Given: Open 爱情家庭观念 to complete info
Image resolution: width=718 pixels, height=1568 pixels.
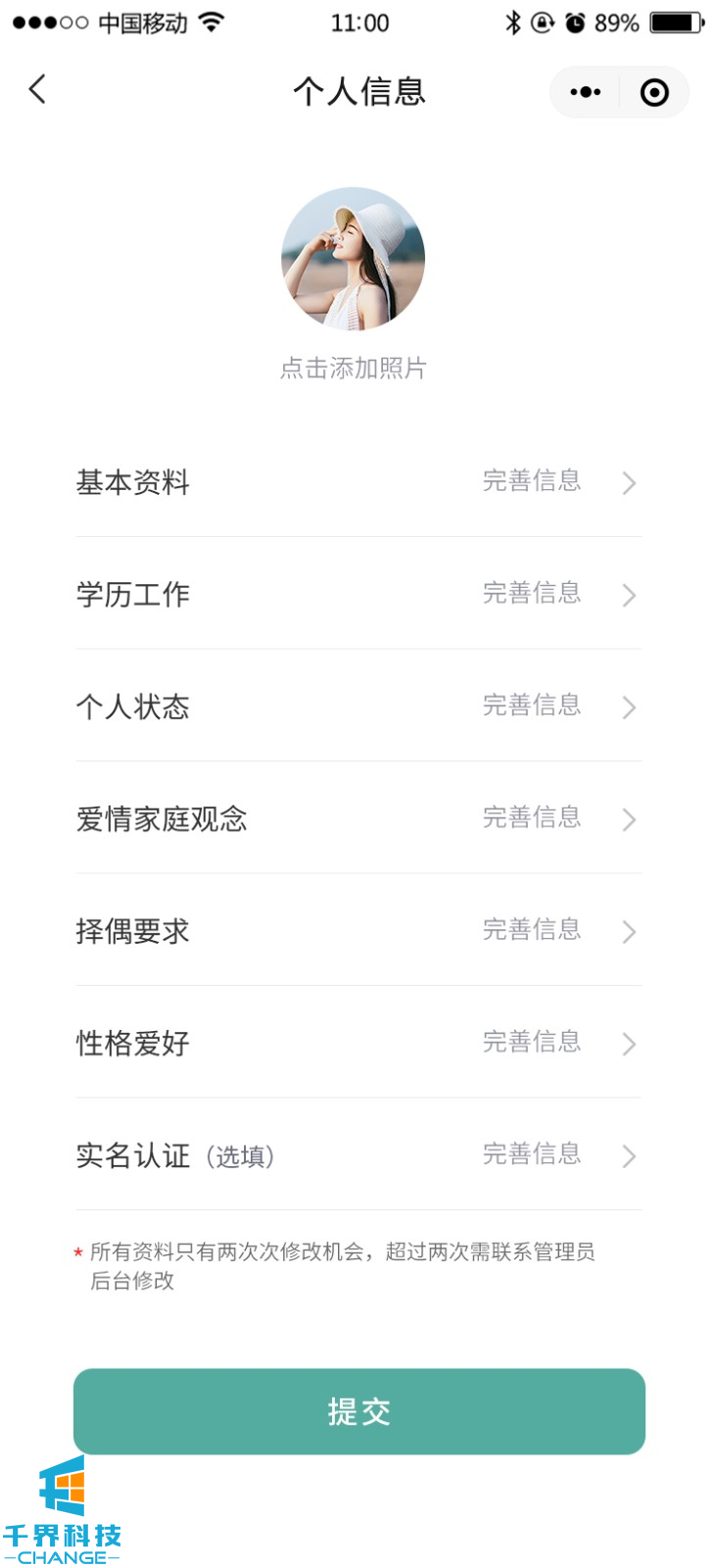Looking at the screenshot, I should pyautogui.click(x=359, y=818).
